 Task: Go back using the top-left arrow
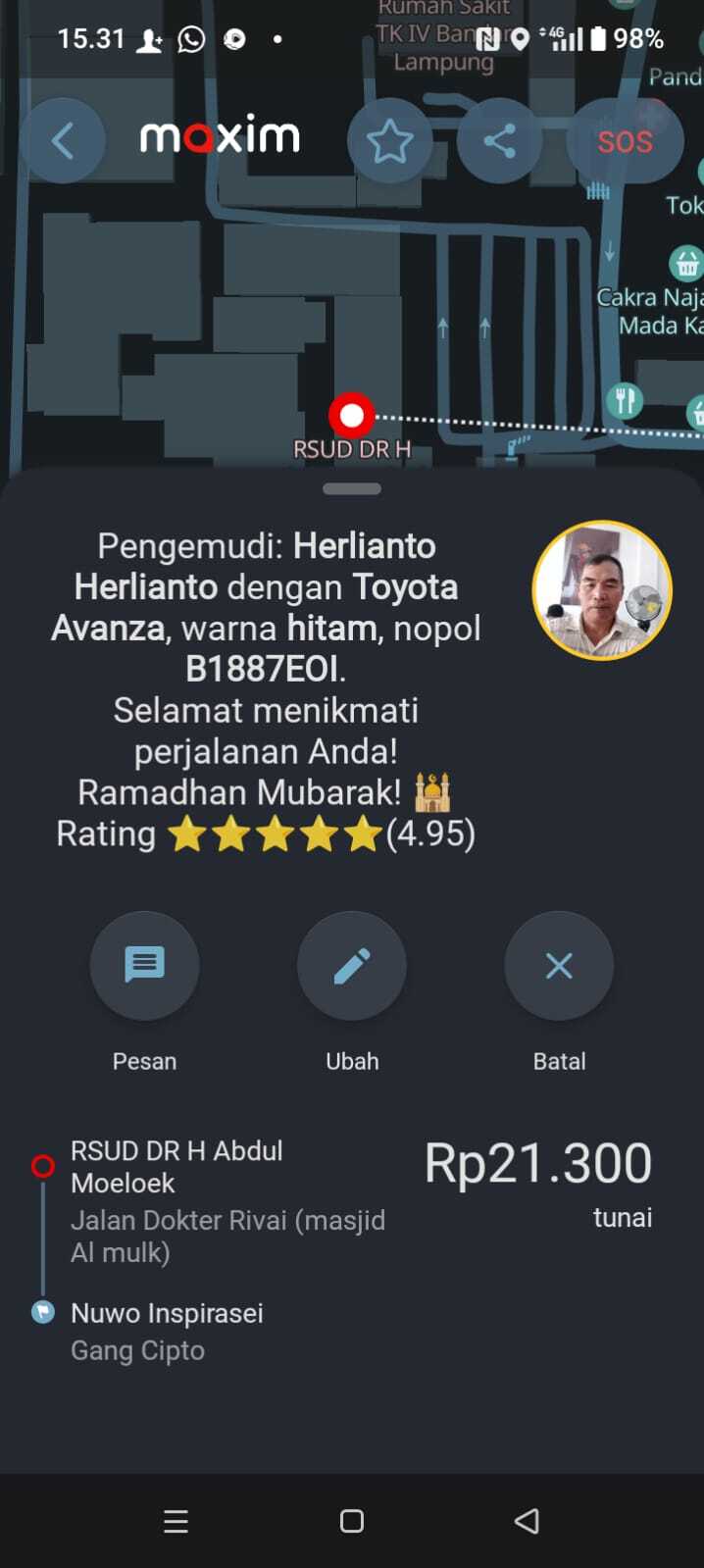63,141
